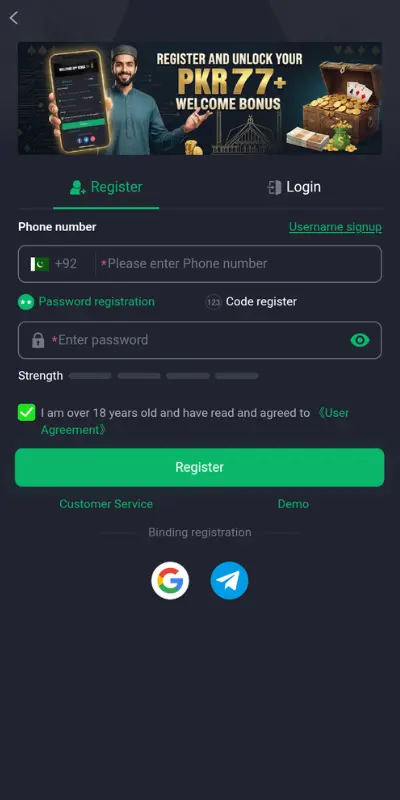Toggle password visibility eye icon
This screenshot has width=400, height=800.
pos(360,340)
